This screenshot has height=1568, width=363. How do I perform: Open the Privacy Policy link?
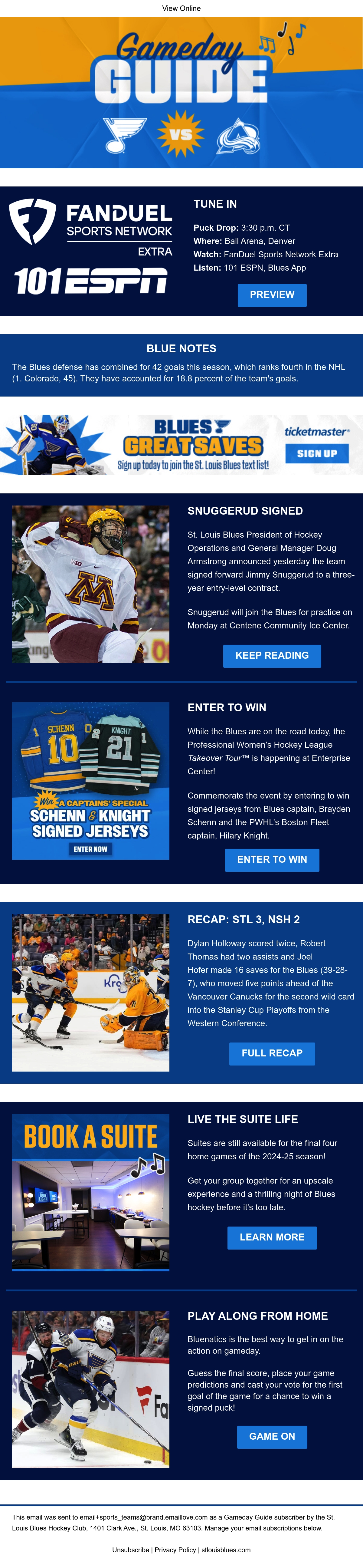[175, 1550]
